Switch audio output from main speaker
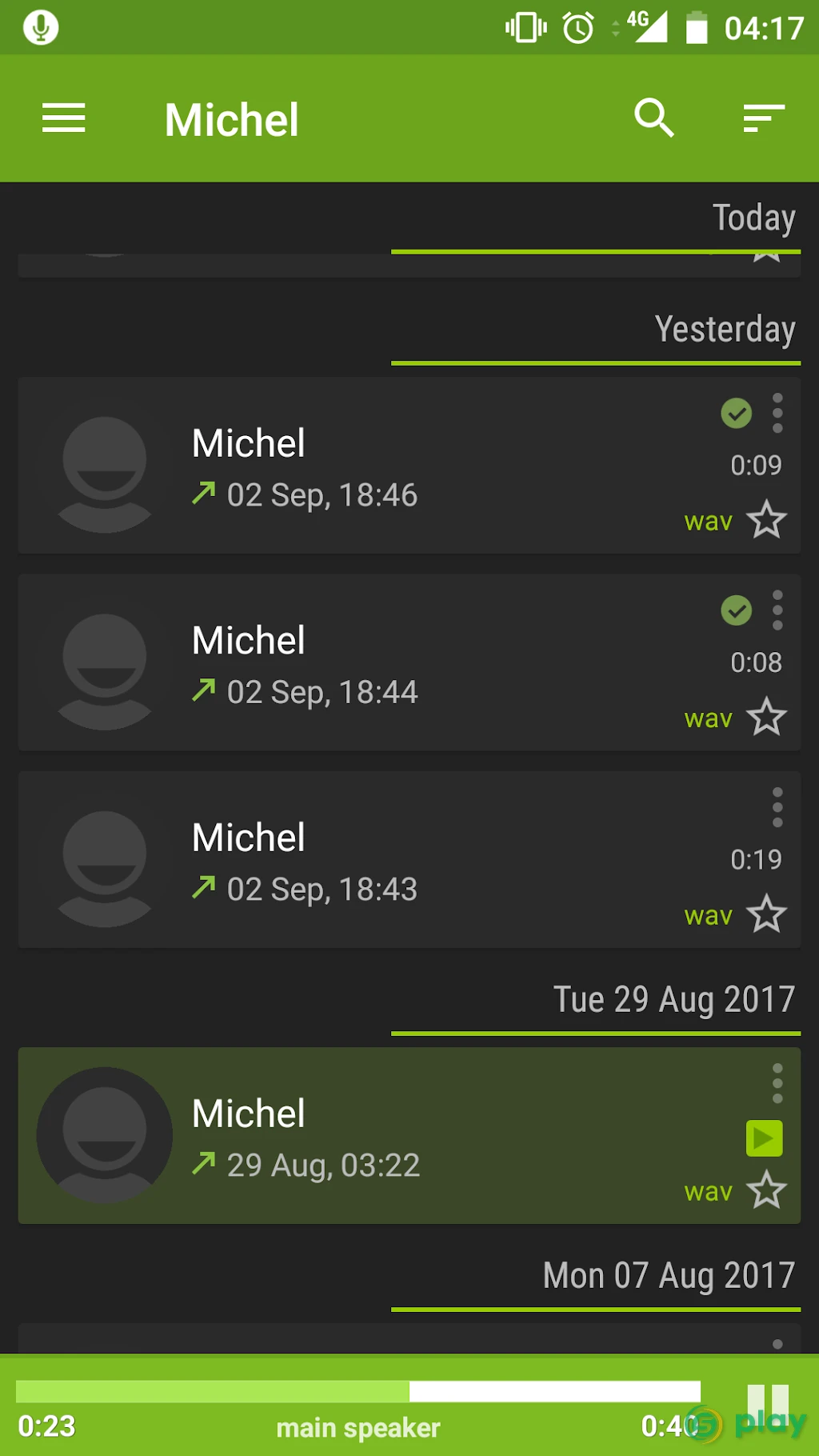 (x=358, y=1428)
